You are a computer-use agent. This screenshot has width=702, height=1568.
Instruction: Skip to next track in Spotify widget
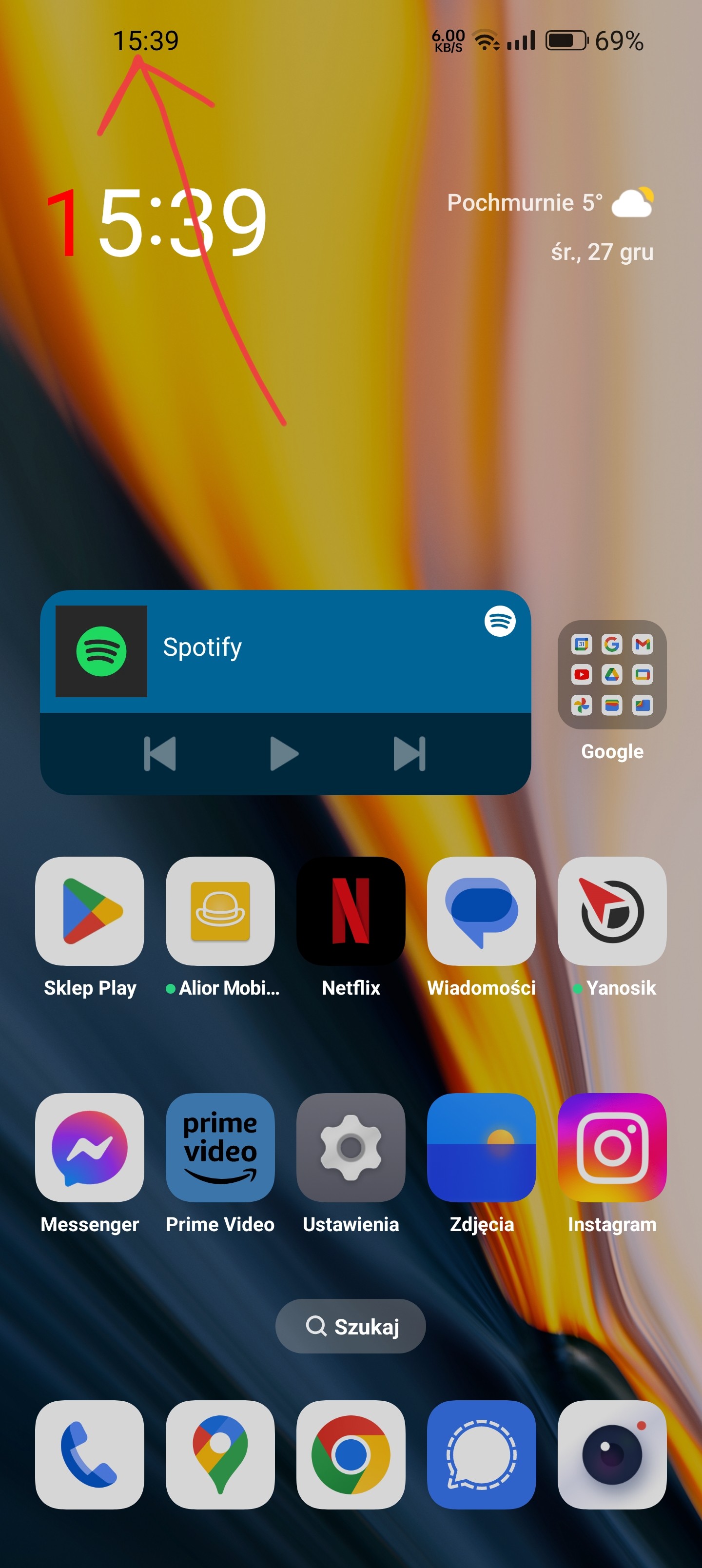[x=409, y=754]
